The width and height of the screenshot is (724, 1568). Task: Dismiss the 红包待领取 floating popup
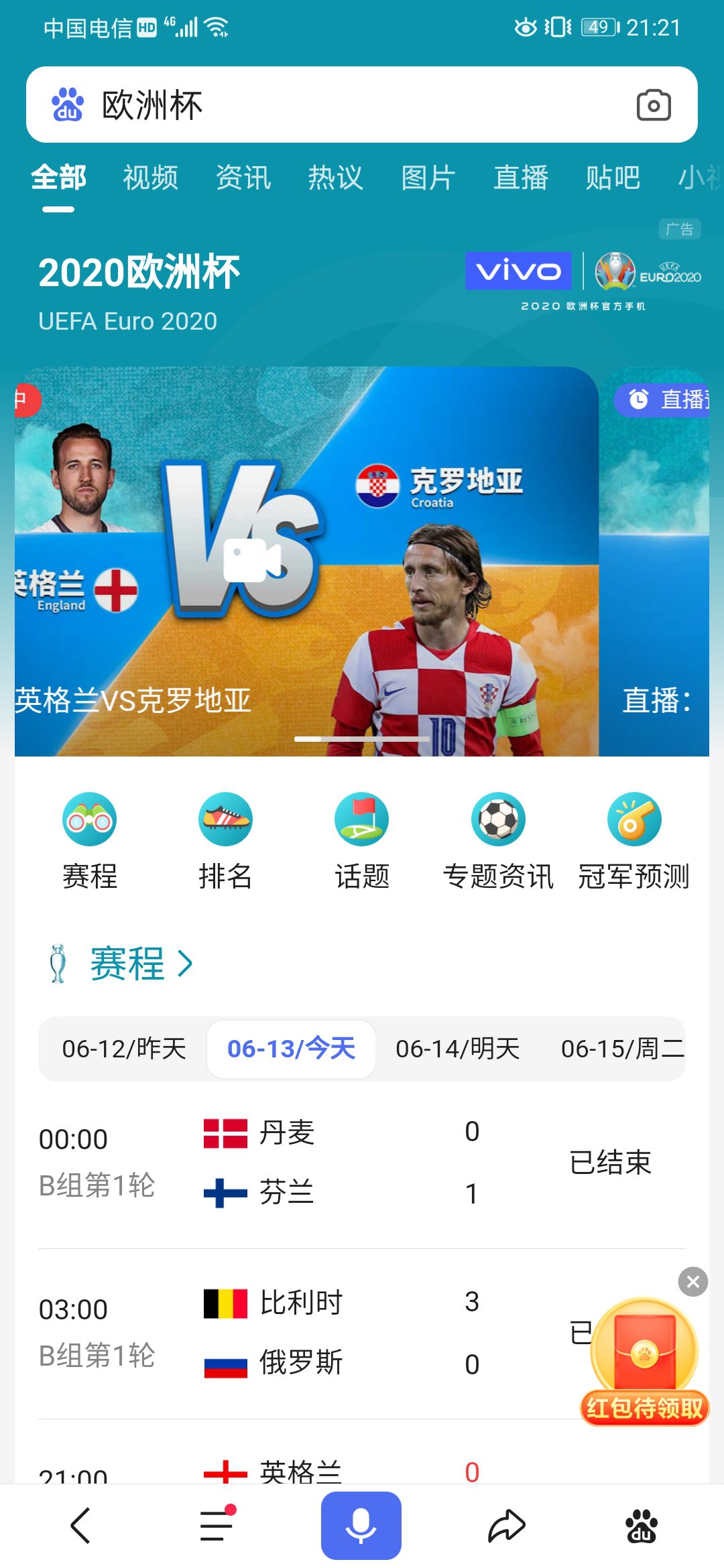[x=692, y=1282]
